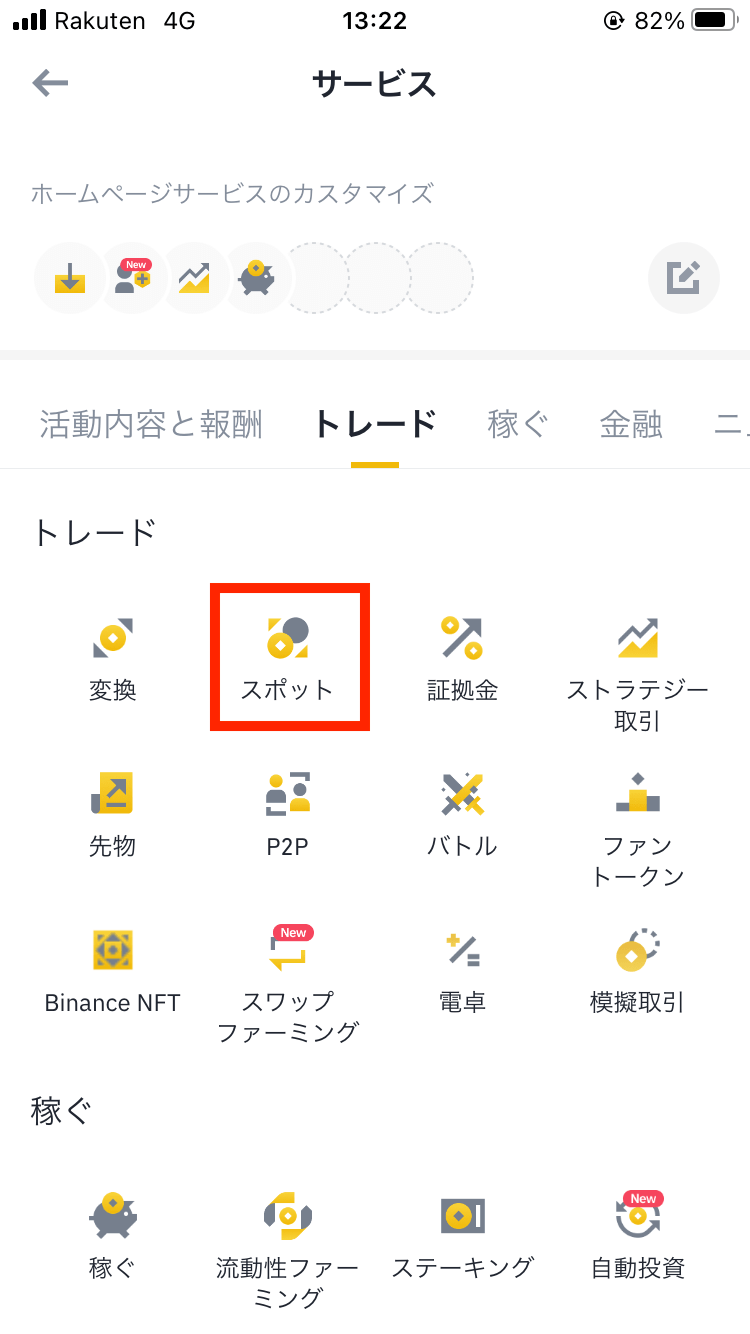Open スポット trading

coord(288,660)
